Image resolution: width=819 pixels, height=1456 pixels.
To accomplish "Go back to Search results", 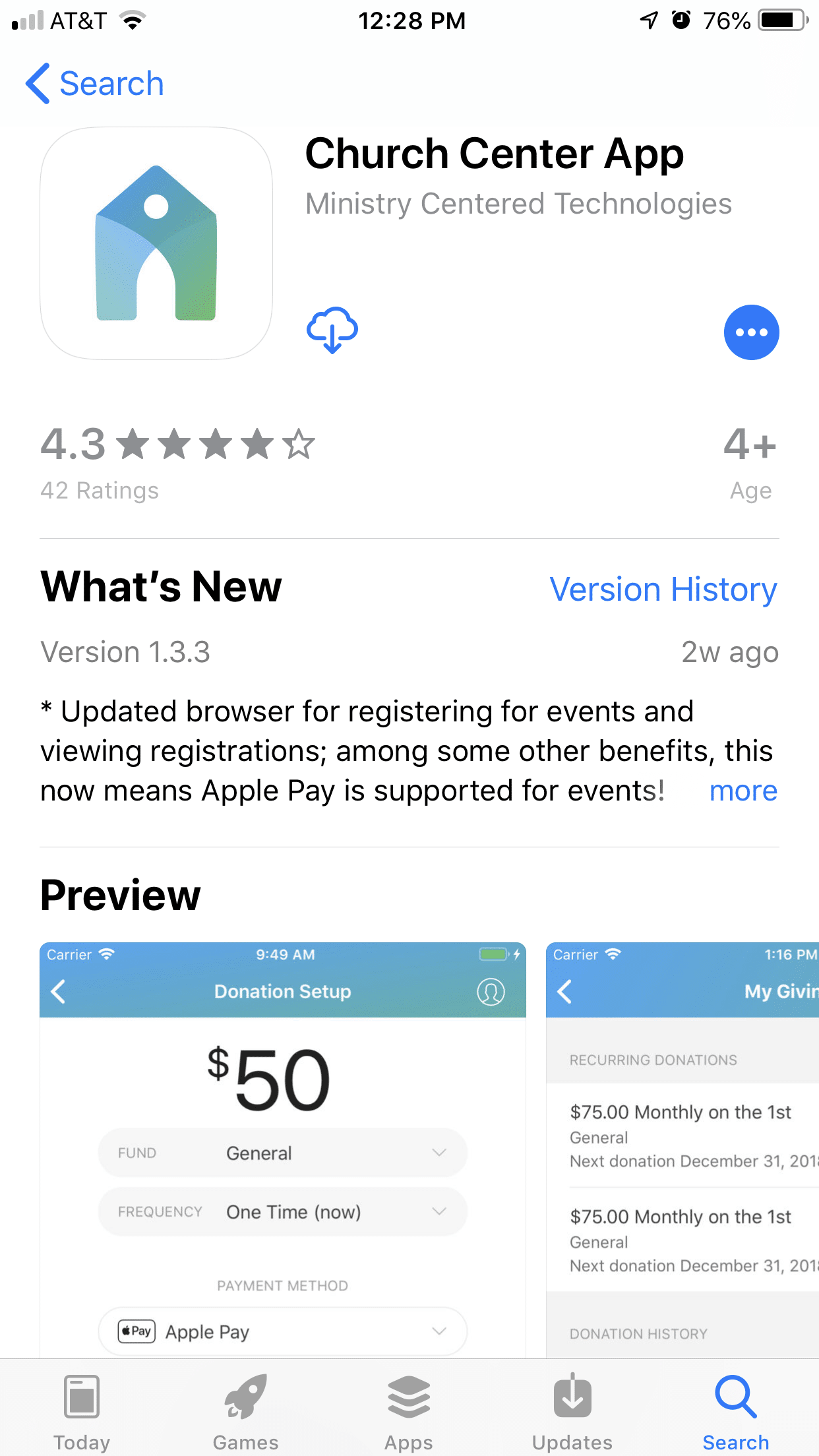I will (94, 84).
